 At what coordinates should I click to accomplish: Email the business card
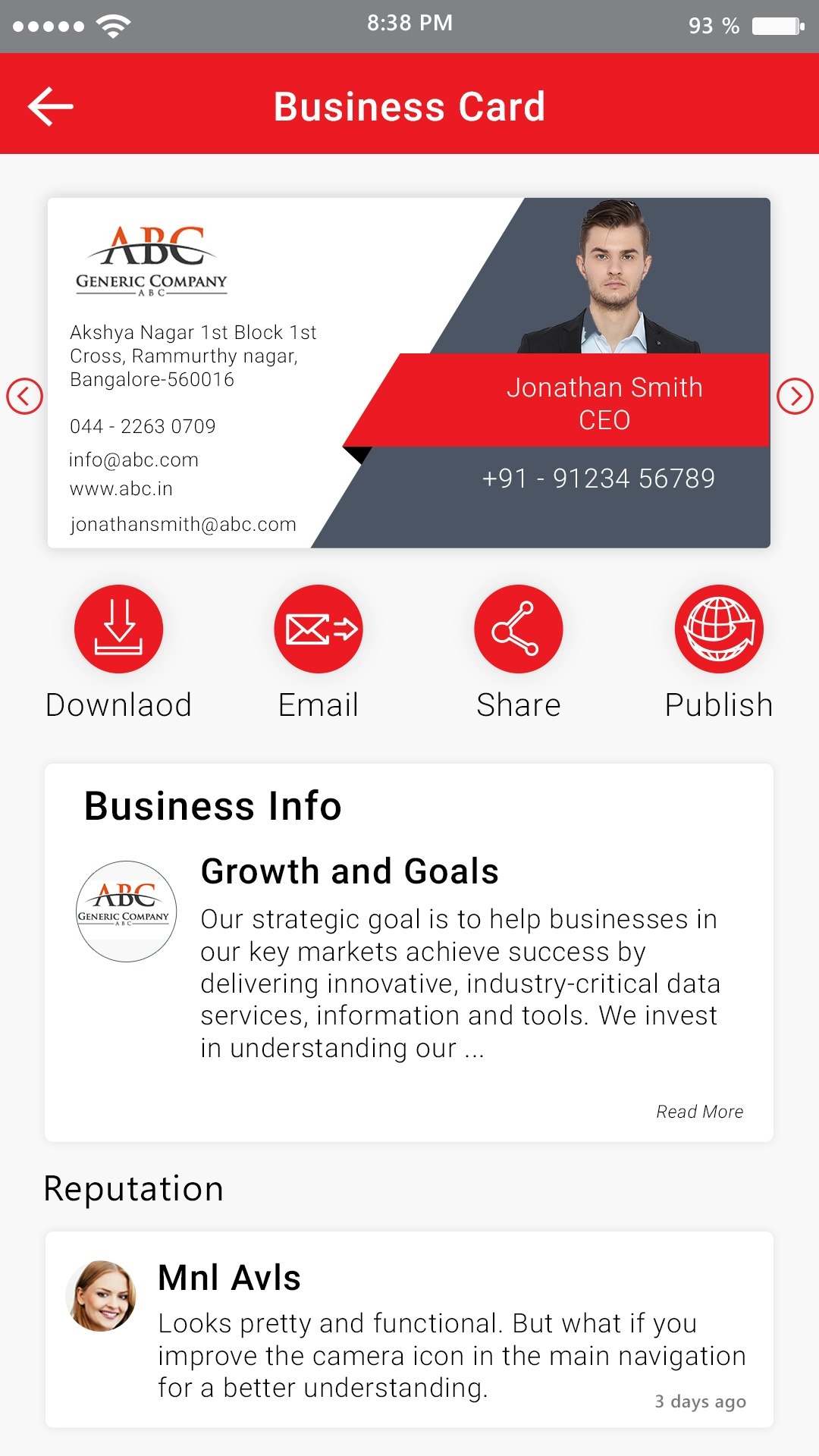(318, 629)
